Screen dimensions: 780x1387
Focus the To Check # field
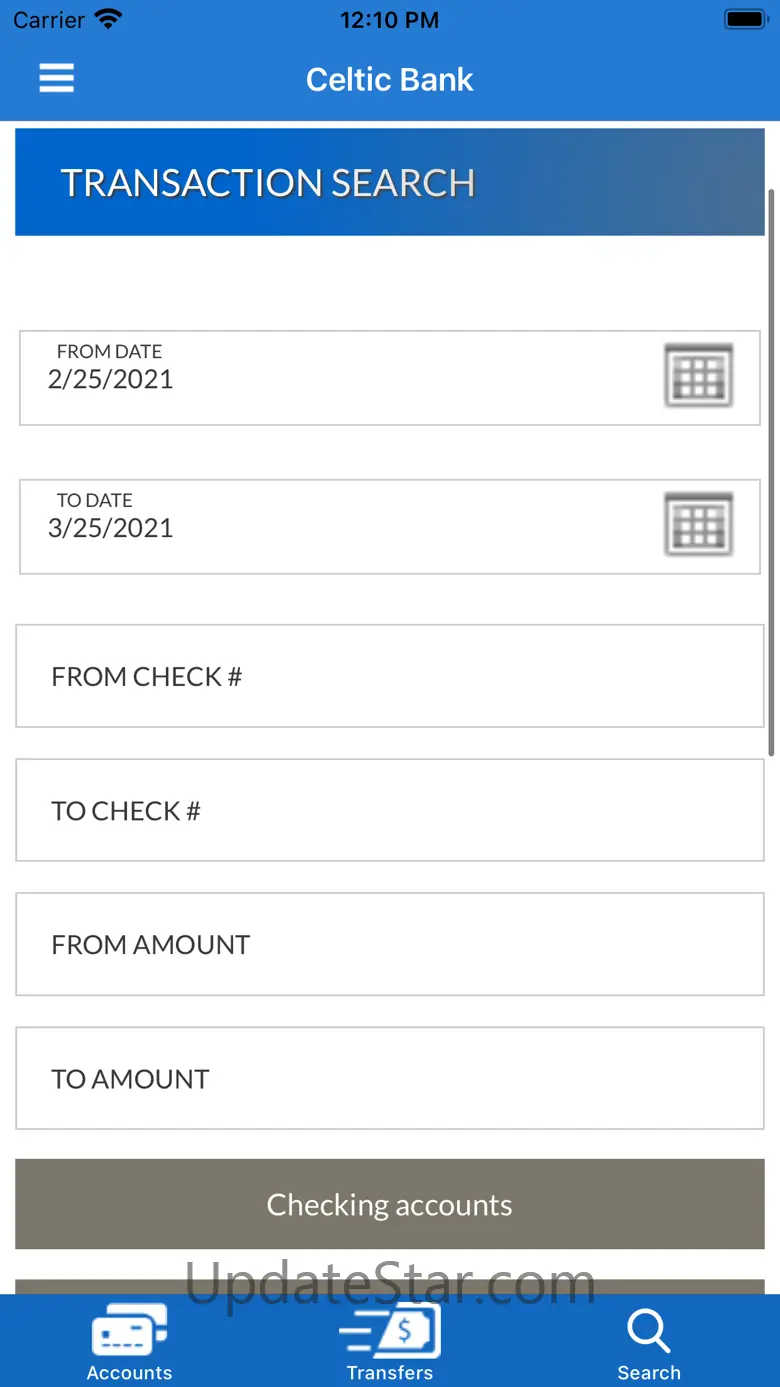tap(390, 810)
